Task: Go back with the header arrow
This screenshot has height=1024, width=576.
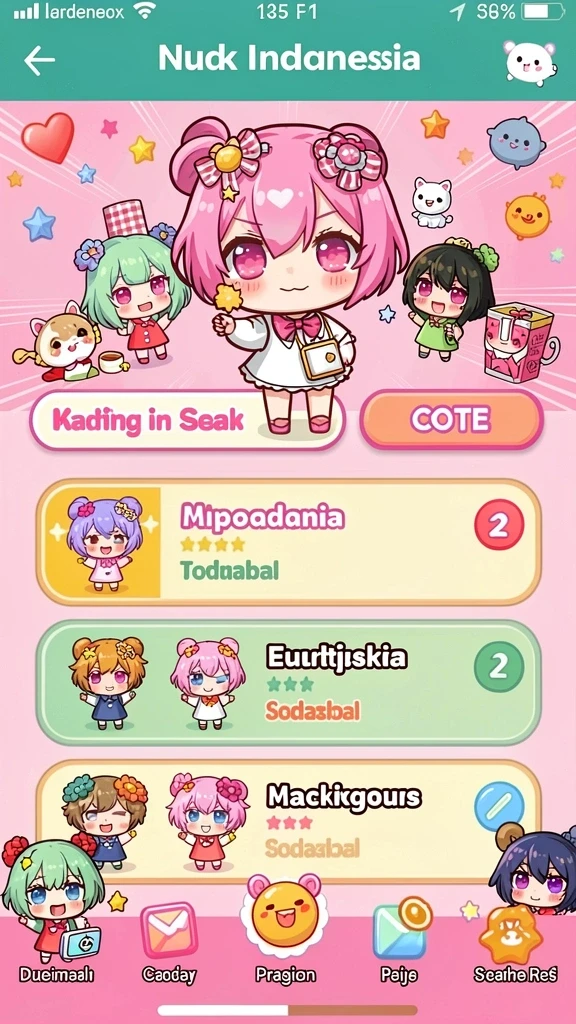Action: [39, 61]
